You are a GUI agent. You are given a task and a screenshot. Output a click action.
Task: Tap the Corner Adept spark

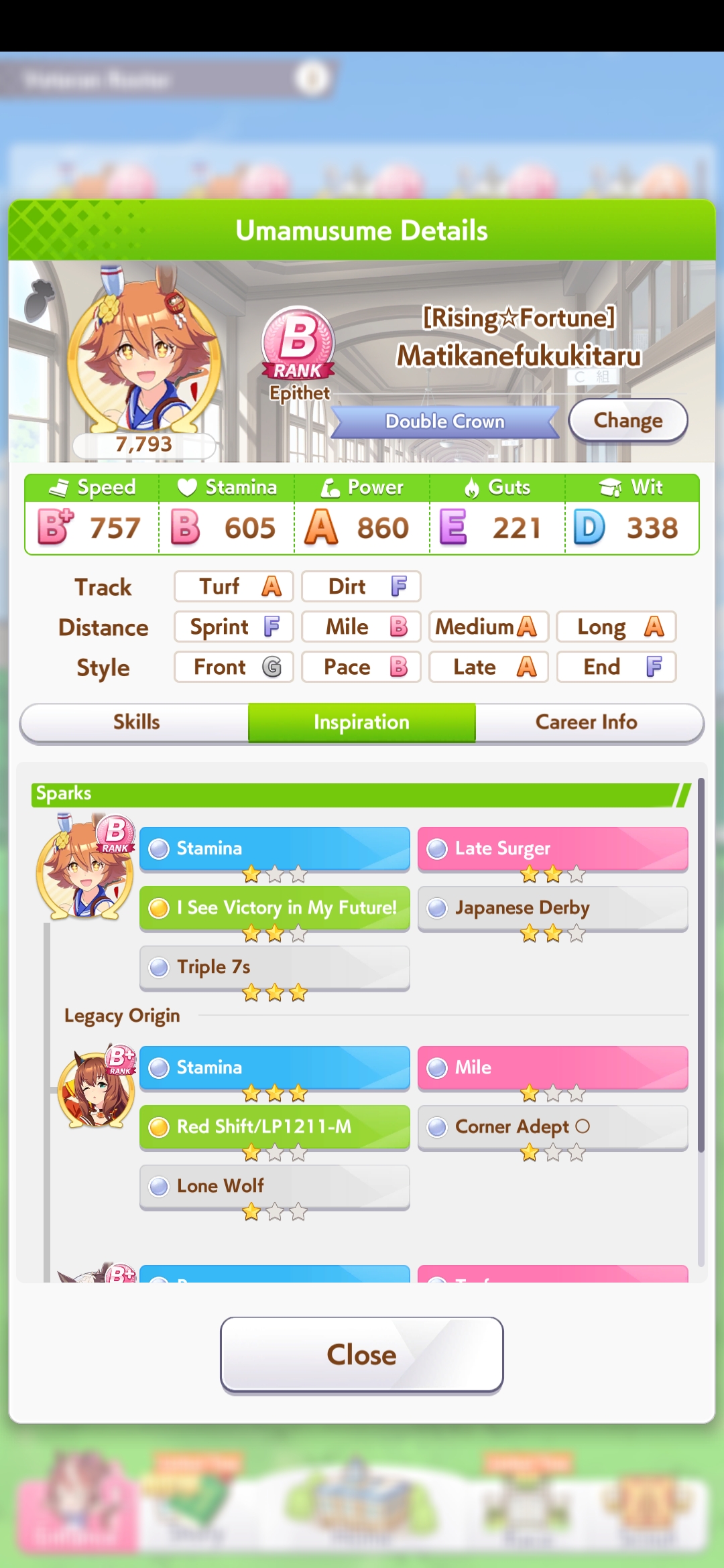coord(552,1127)
